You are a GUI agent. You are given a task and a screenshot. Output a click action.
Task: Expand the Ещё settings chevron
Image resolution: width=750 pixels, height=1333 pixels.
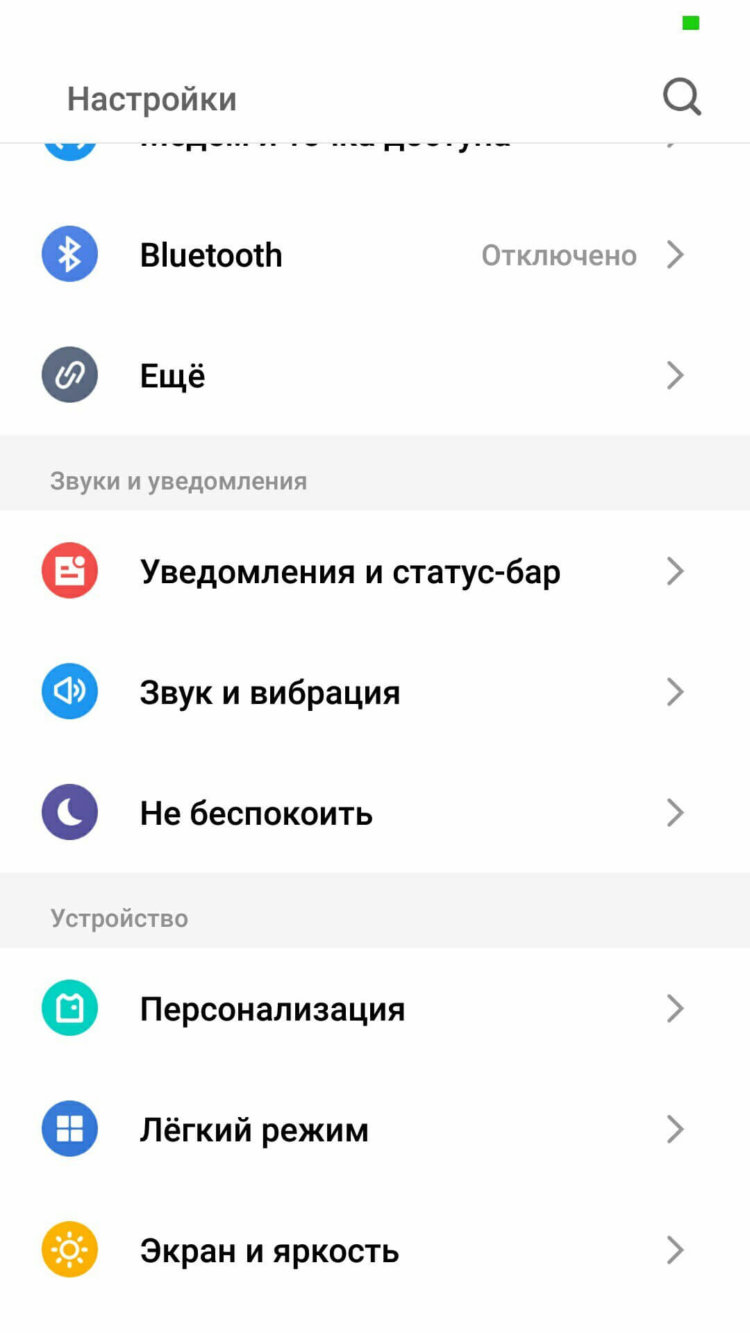[x=674, y=375]
